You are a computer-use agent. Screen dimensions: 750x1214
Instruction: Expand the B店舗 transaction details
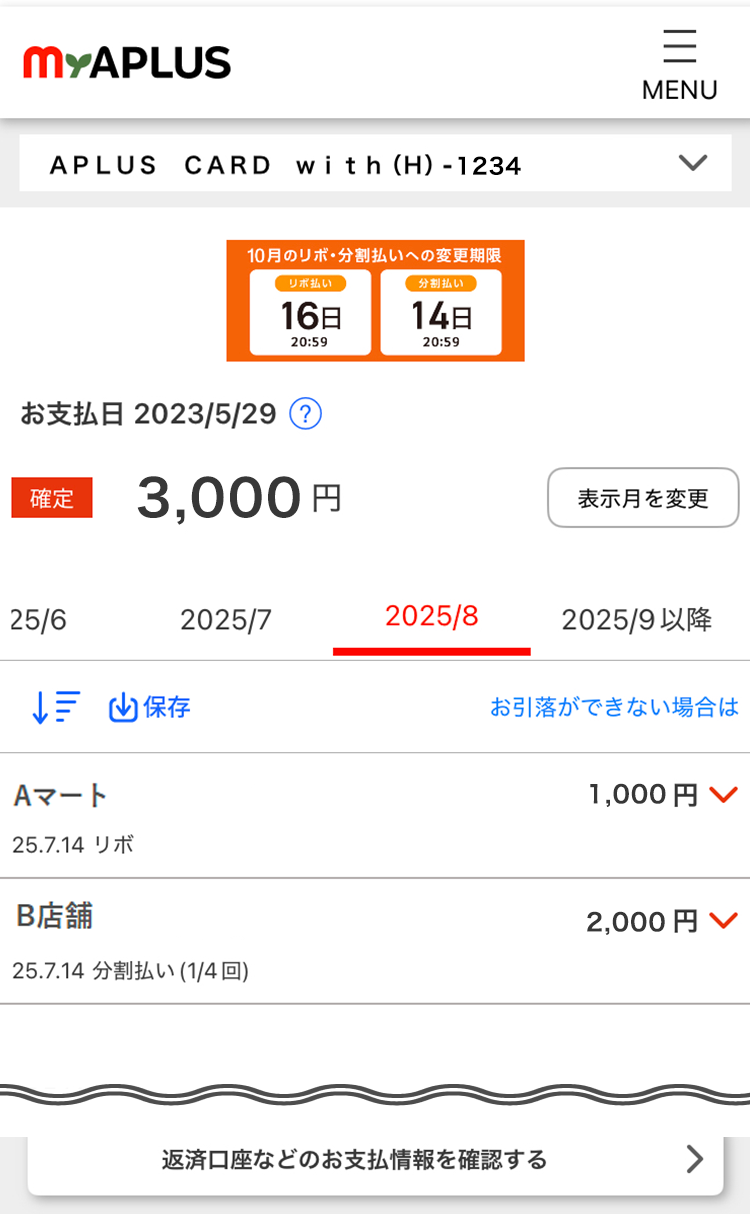722,921
